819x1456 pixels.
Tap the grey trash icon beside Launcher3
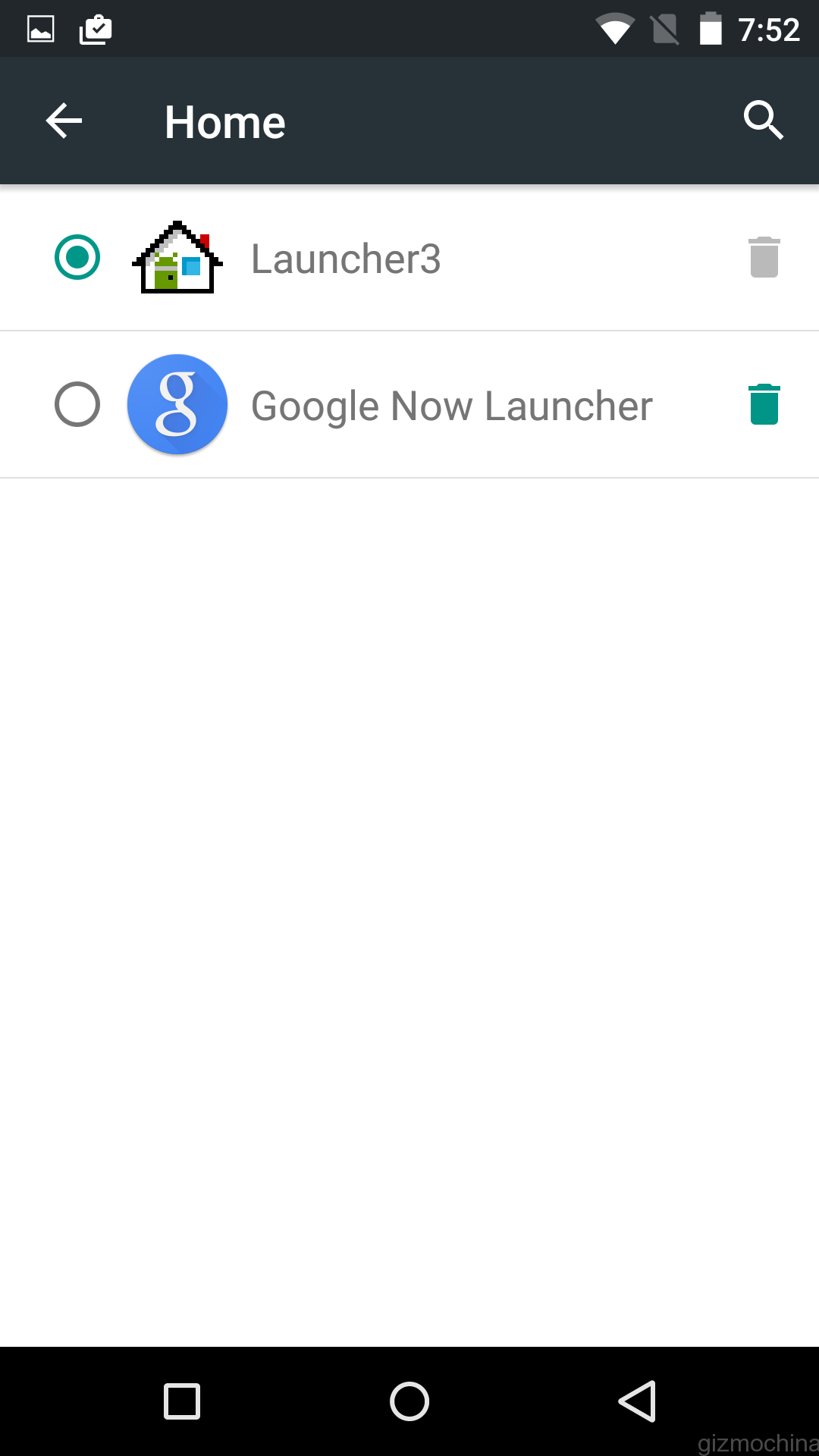[x=764, y=258]
